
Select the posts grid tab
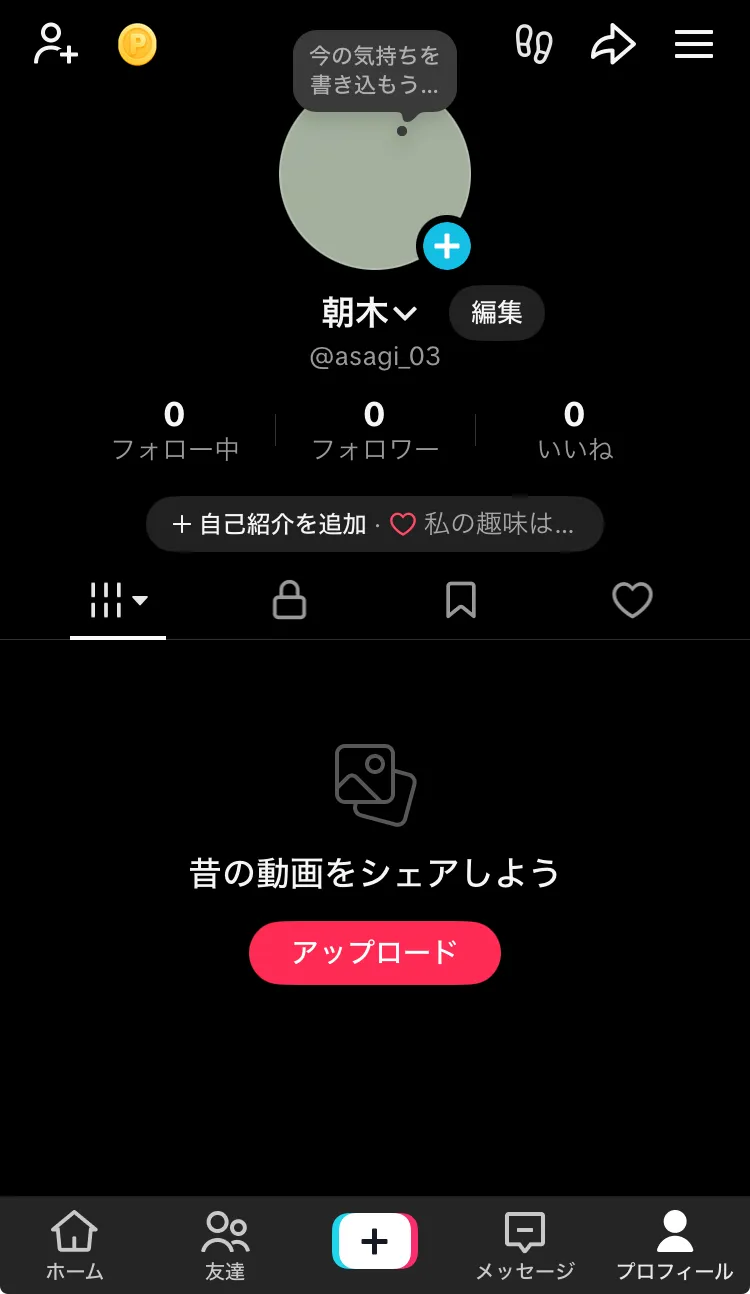(118, 601)
